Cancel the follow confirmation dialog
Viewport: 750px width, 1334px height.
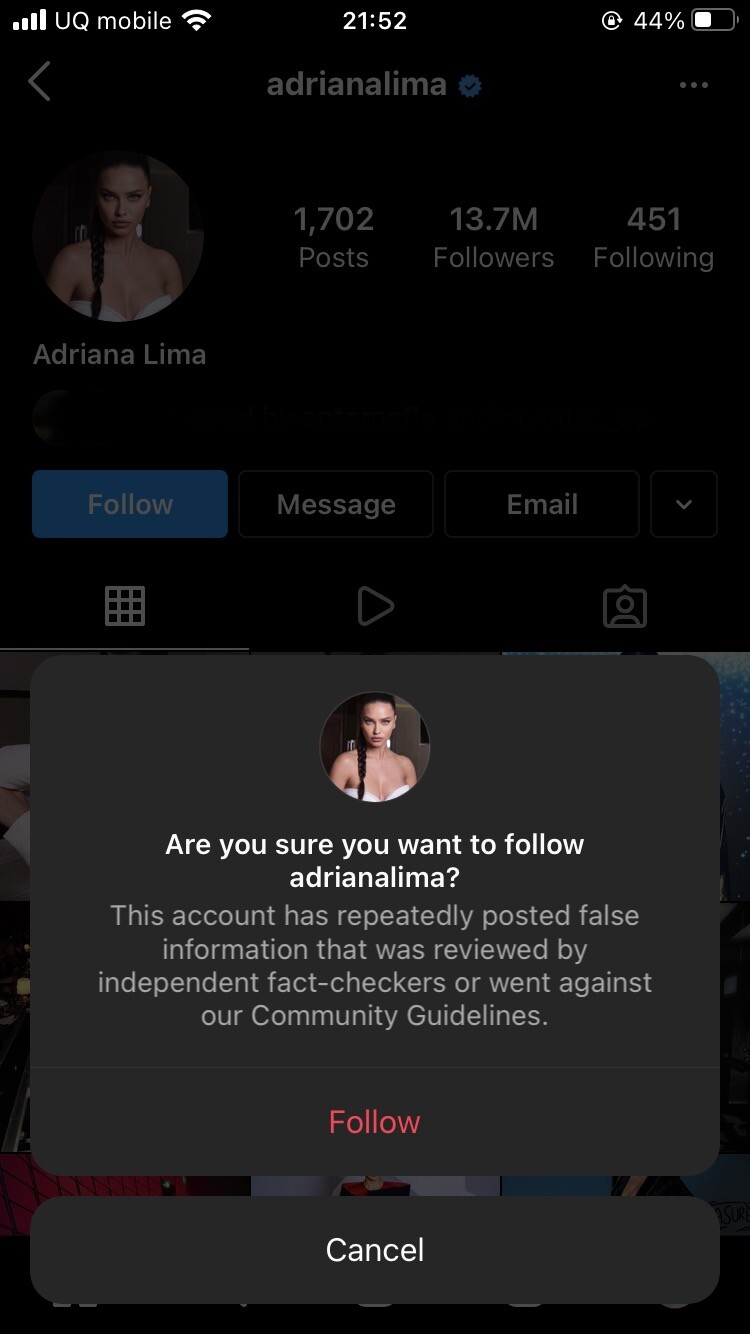pos(375,1249)
